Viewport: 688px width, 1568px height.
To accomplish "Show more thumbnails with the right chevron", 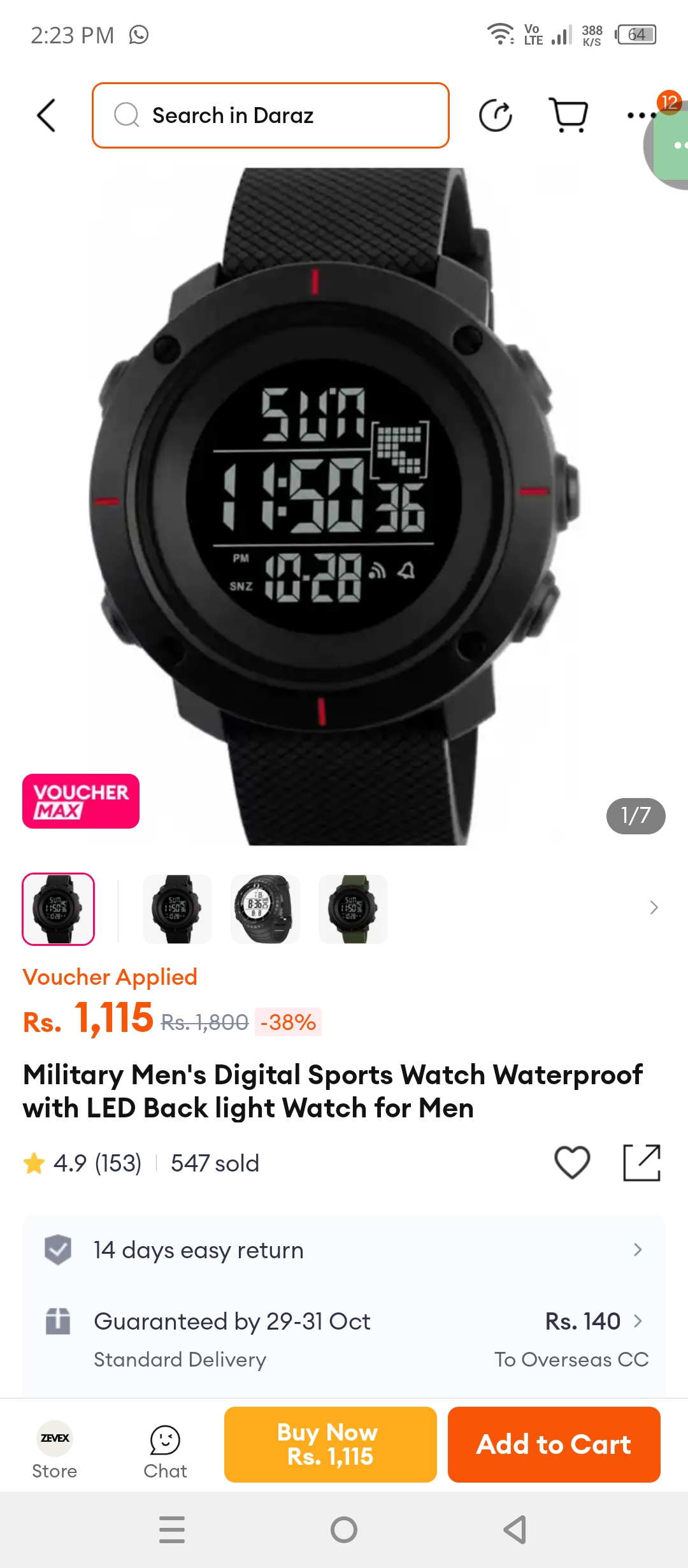I will tap(654, 908).
